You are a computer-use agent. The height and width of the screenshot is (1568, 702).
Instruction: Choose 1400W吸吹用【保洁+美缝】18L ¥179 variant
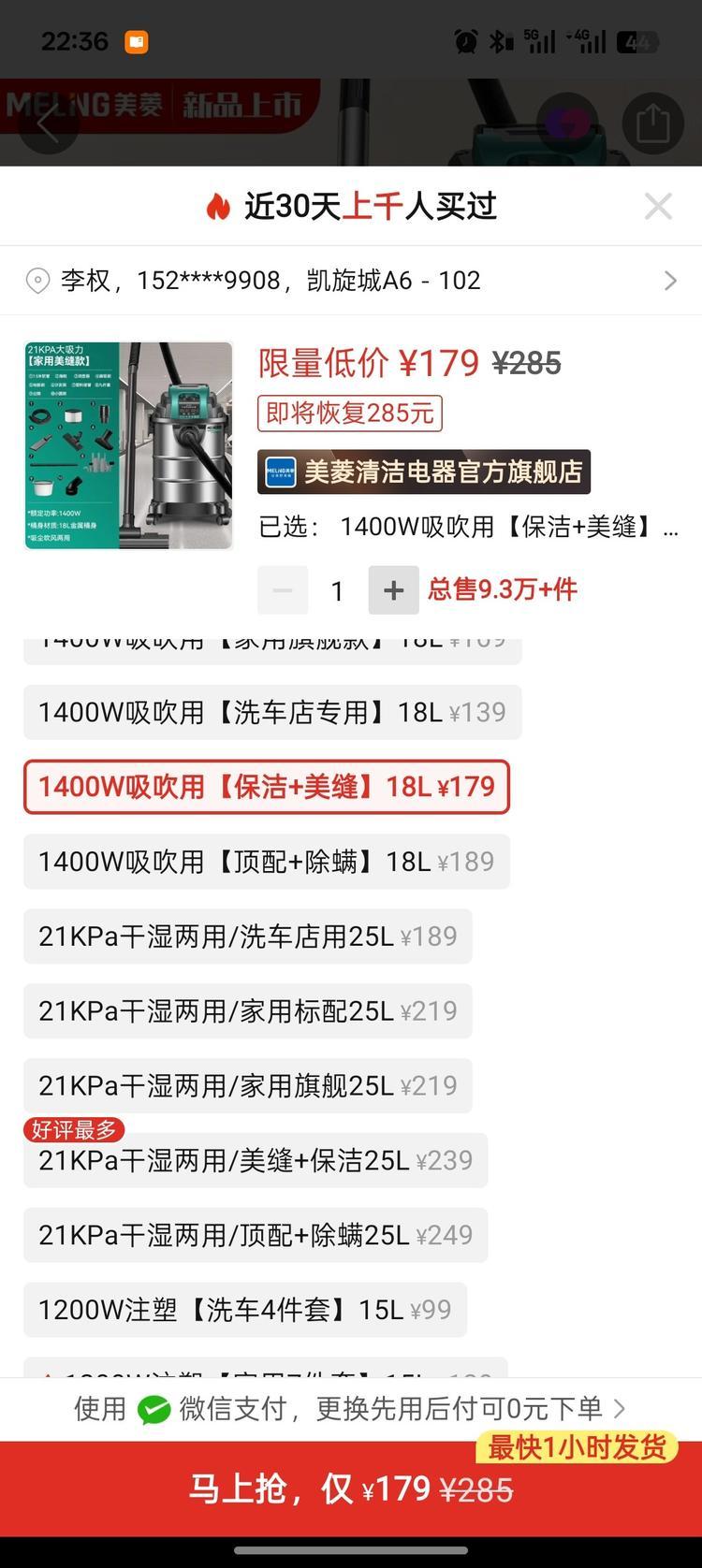click(267, 787)
